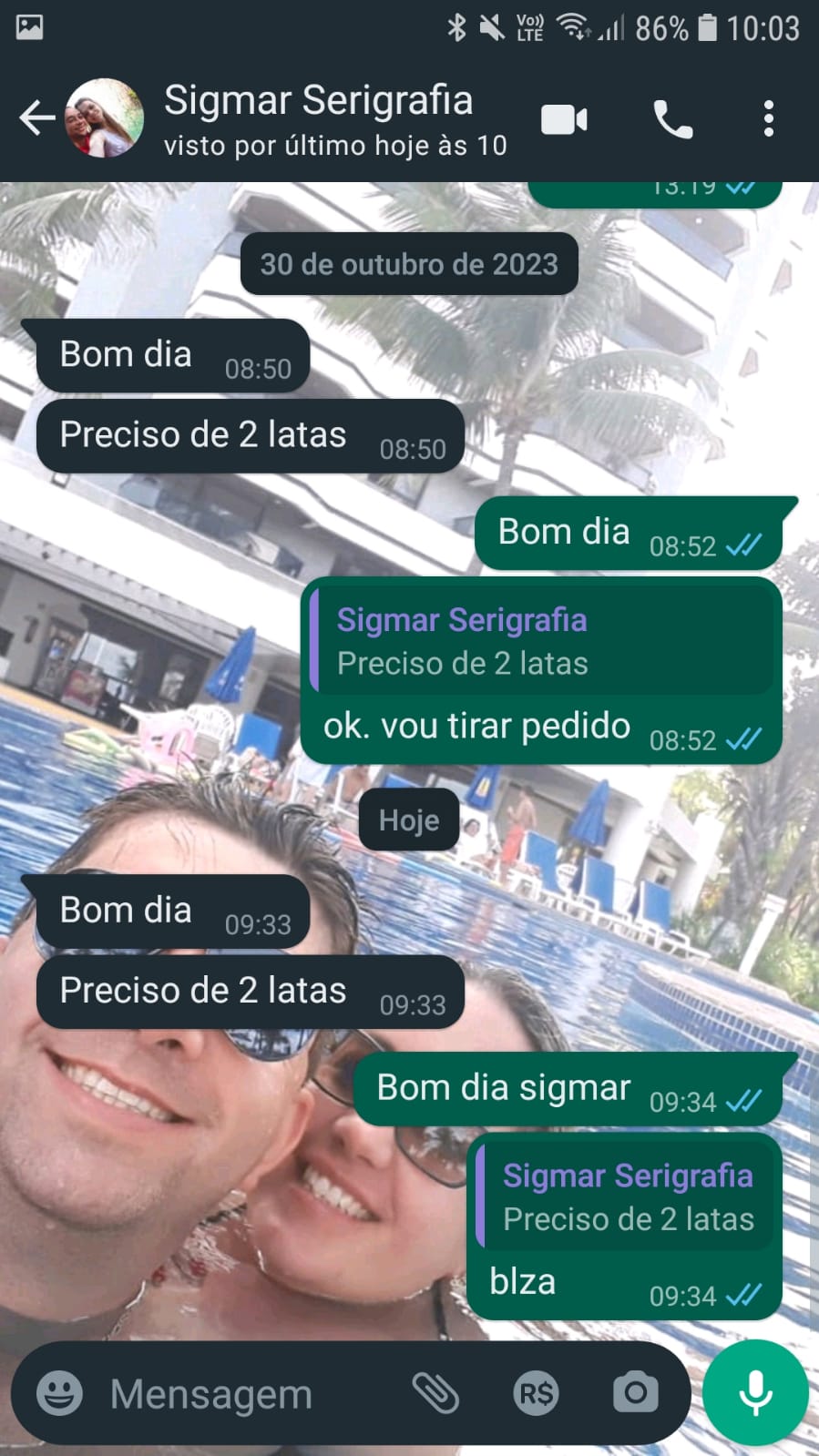Open the overflow menu
819x1456 pixels.
pos(769,119)
